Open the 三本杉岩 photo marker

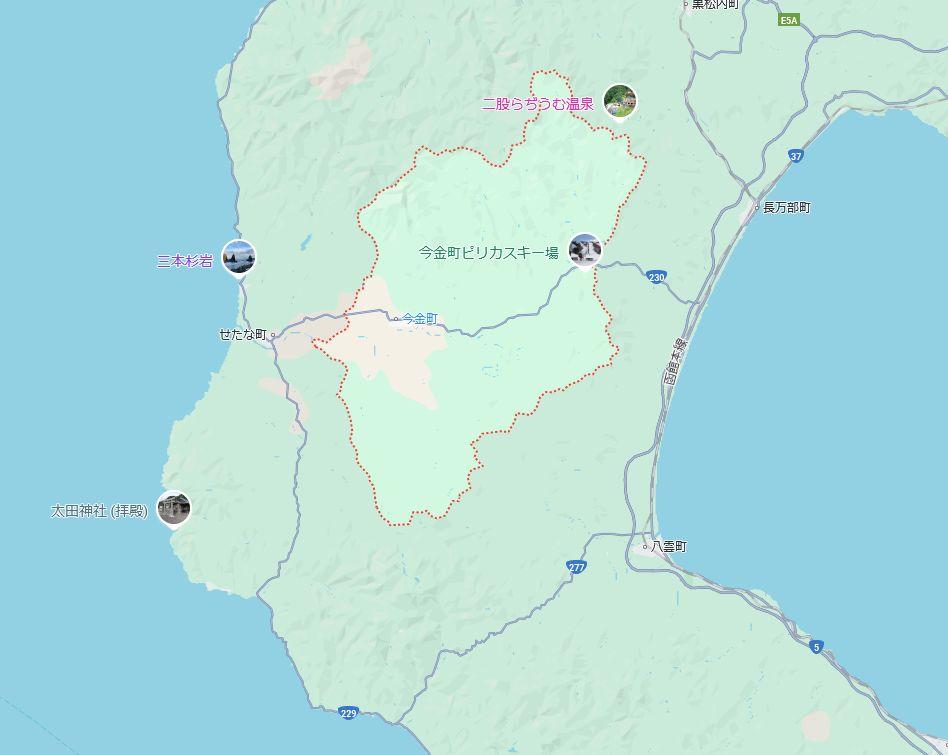[238, 258]
